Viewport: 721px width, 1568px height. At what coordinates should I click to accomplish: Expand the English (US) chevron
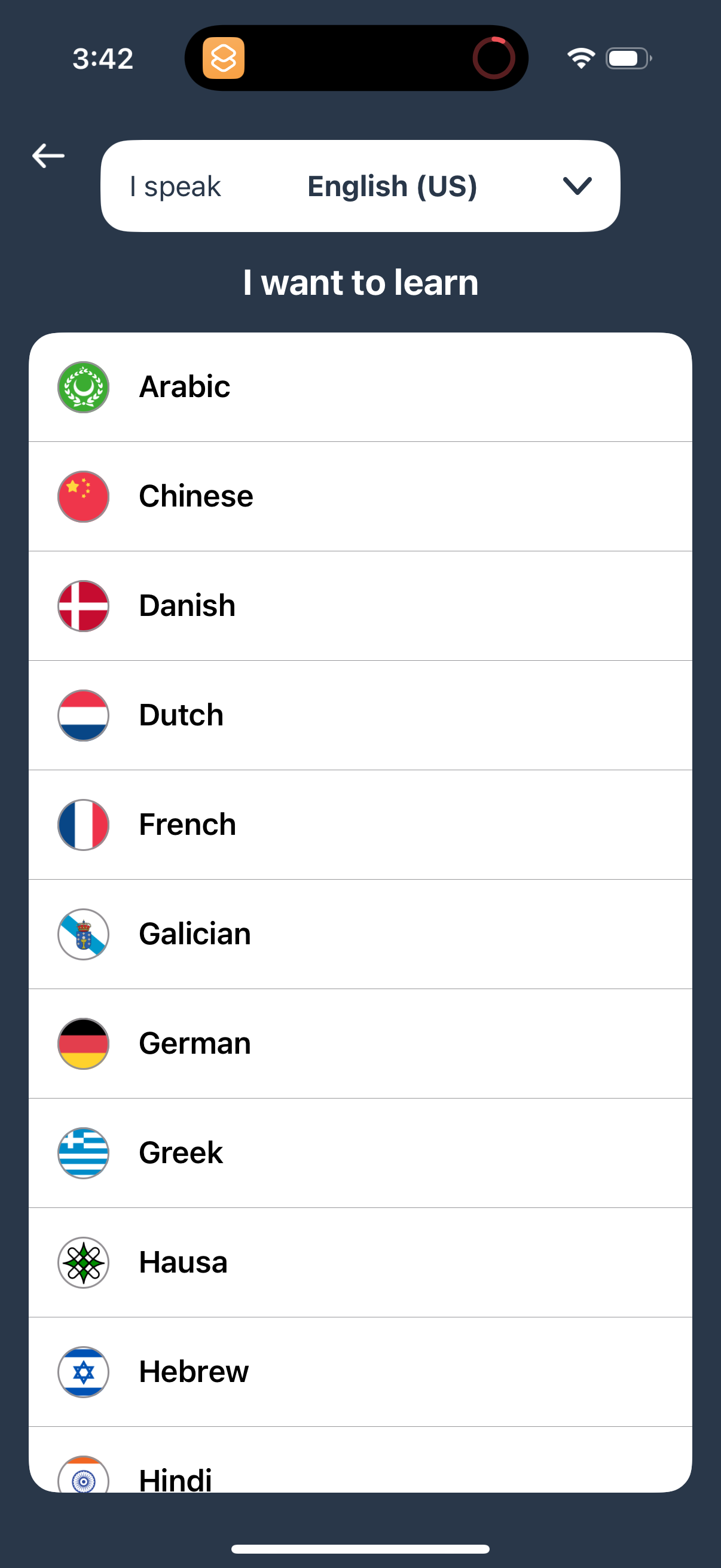[x=576, y=185]
